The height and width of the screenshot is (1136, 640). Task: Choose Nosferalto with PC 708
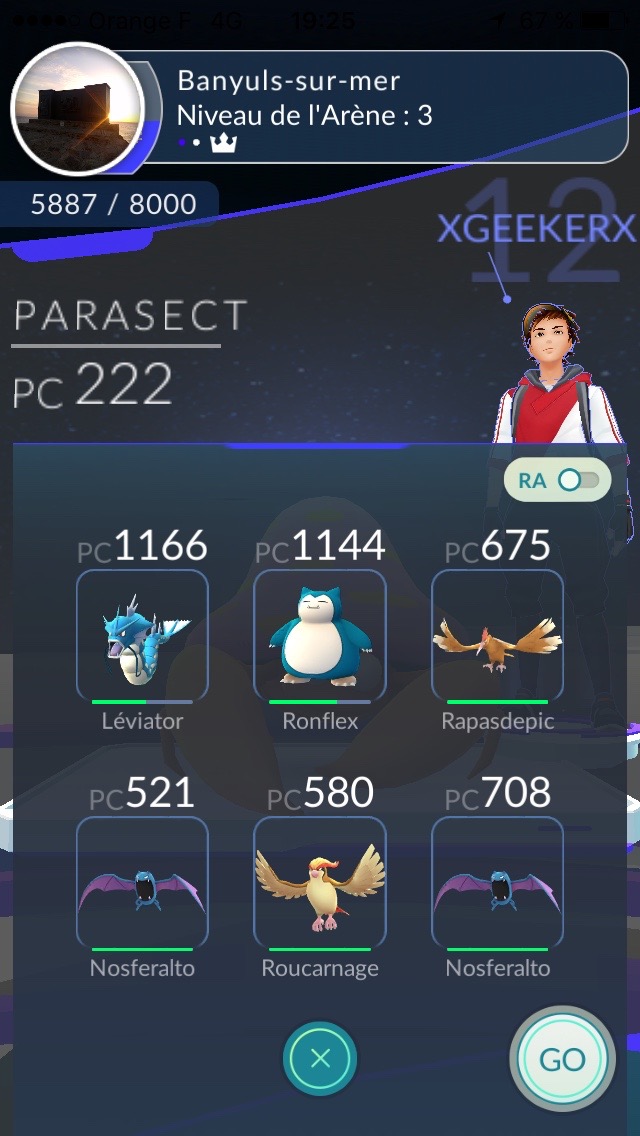497,882
